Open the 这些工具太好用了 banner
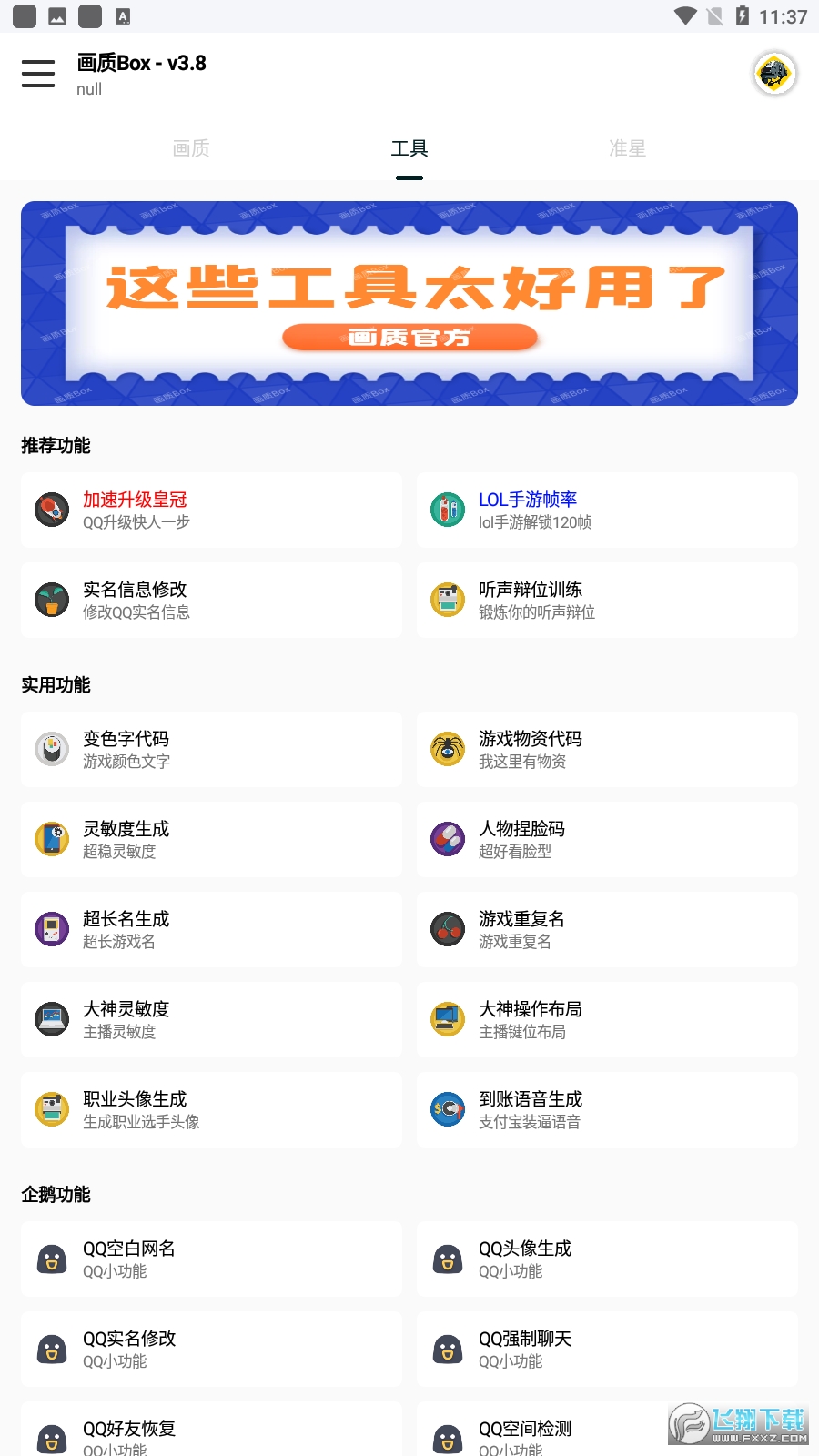This screenshot has height=1456, width=819. (x=409, y=303)
